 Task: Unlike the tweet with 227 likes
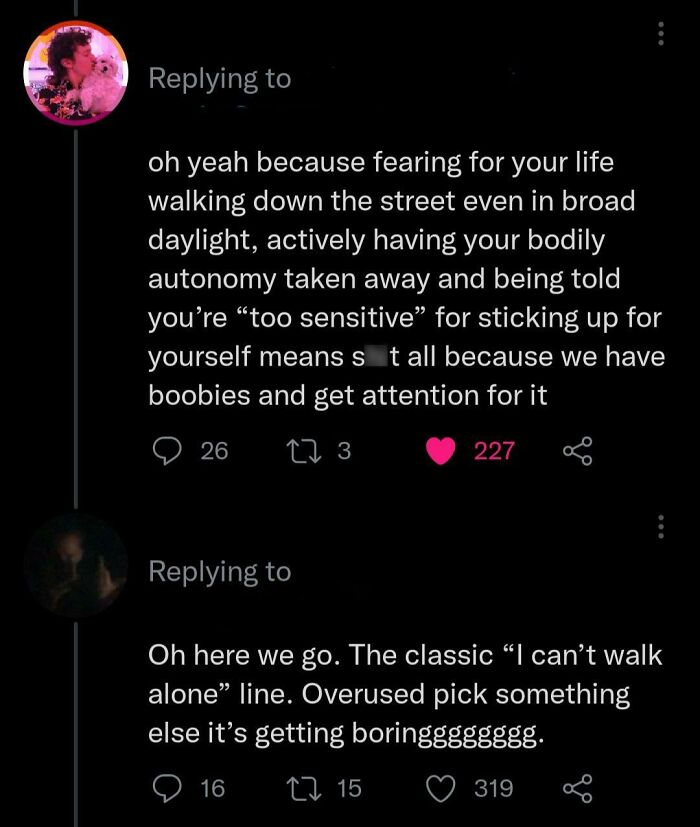(440, 451)
